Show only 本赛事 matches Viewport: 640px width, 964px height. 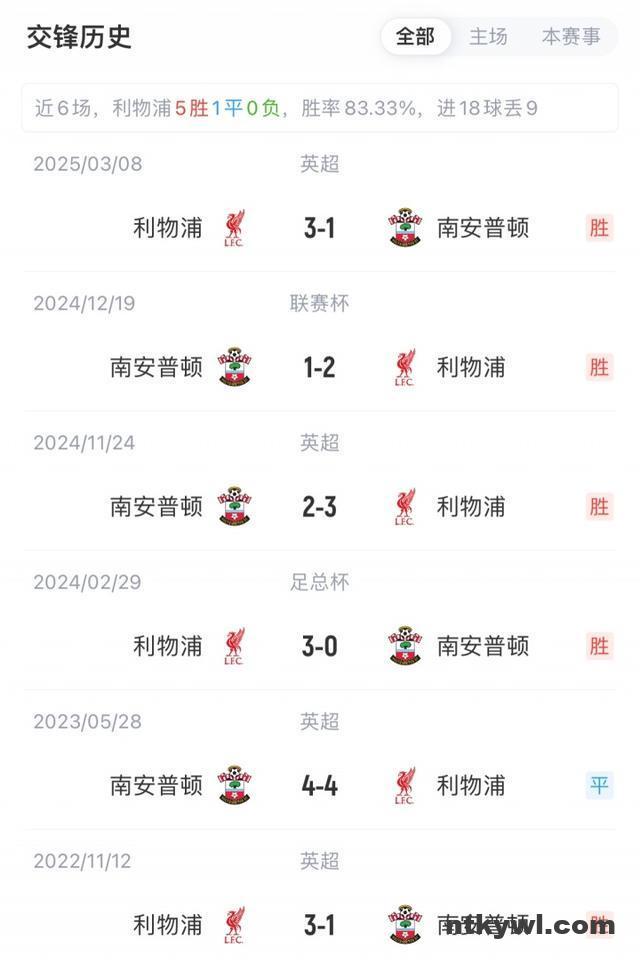click(571, 37)
